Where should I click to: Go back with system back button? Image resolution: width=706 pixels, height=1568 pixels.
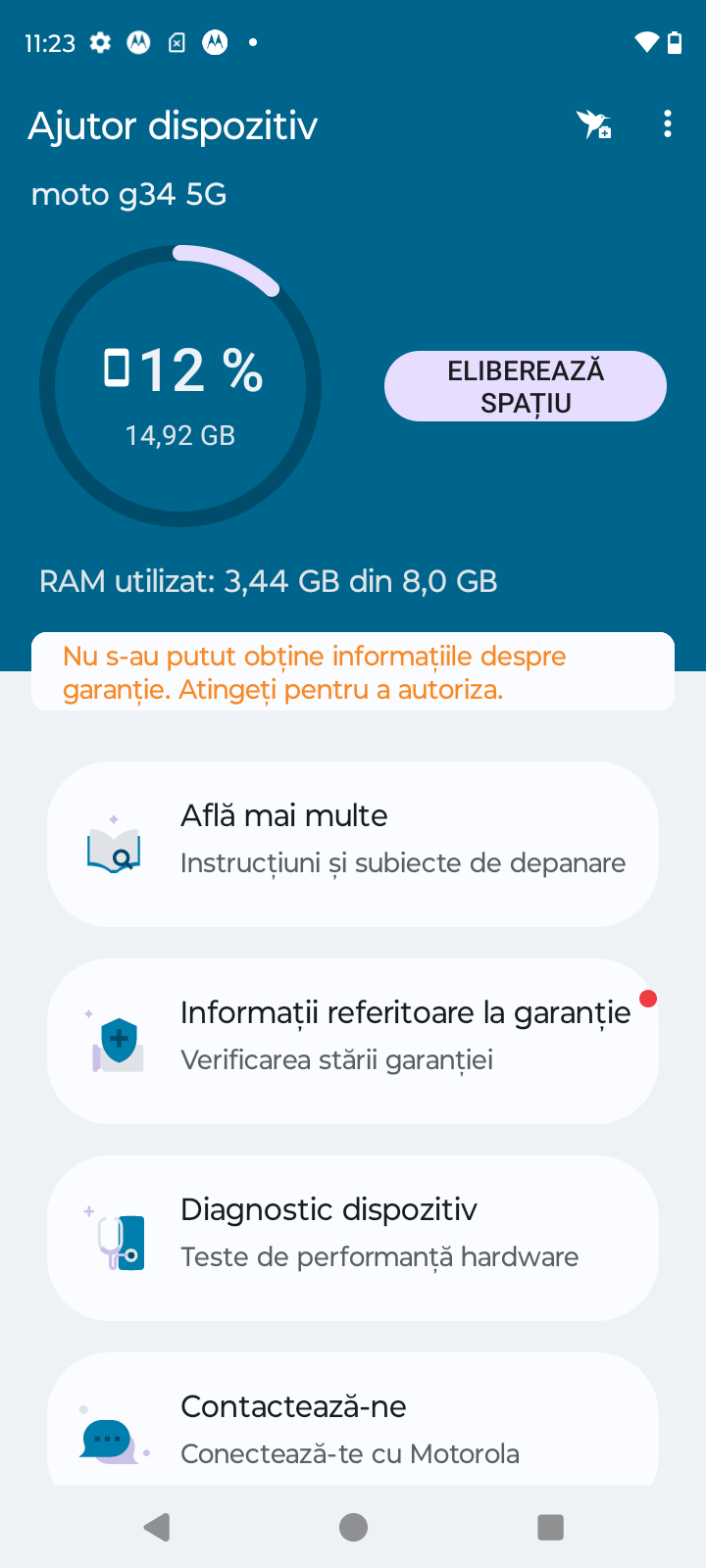[x=157, y=1527]
